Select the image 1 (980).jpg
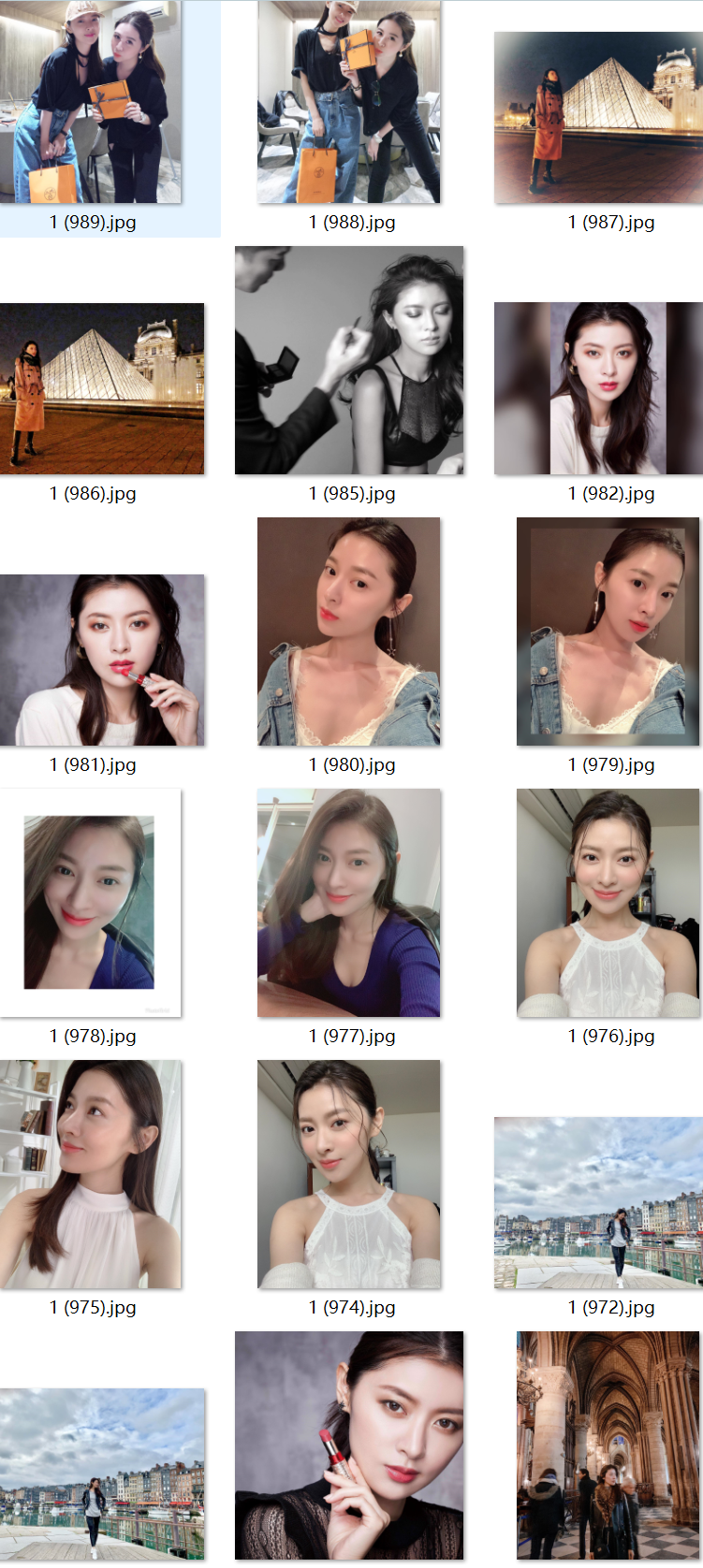 (349, 632)
